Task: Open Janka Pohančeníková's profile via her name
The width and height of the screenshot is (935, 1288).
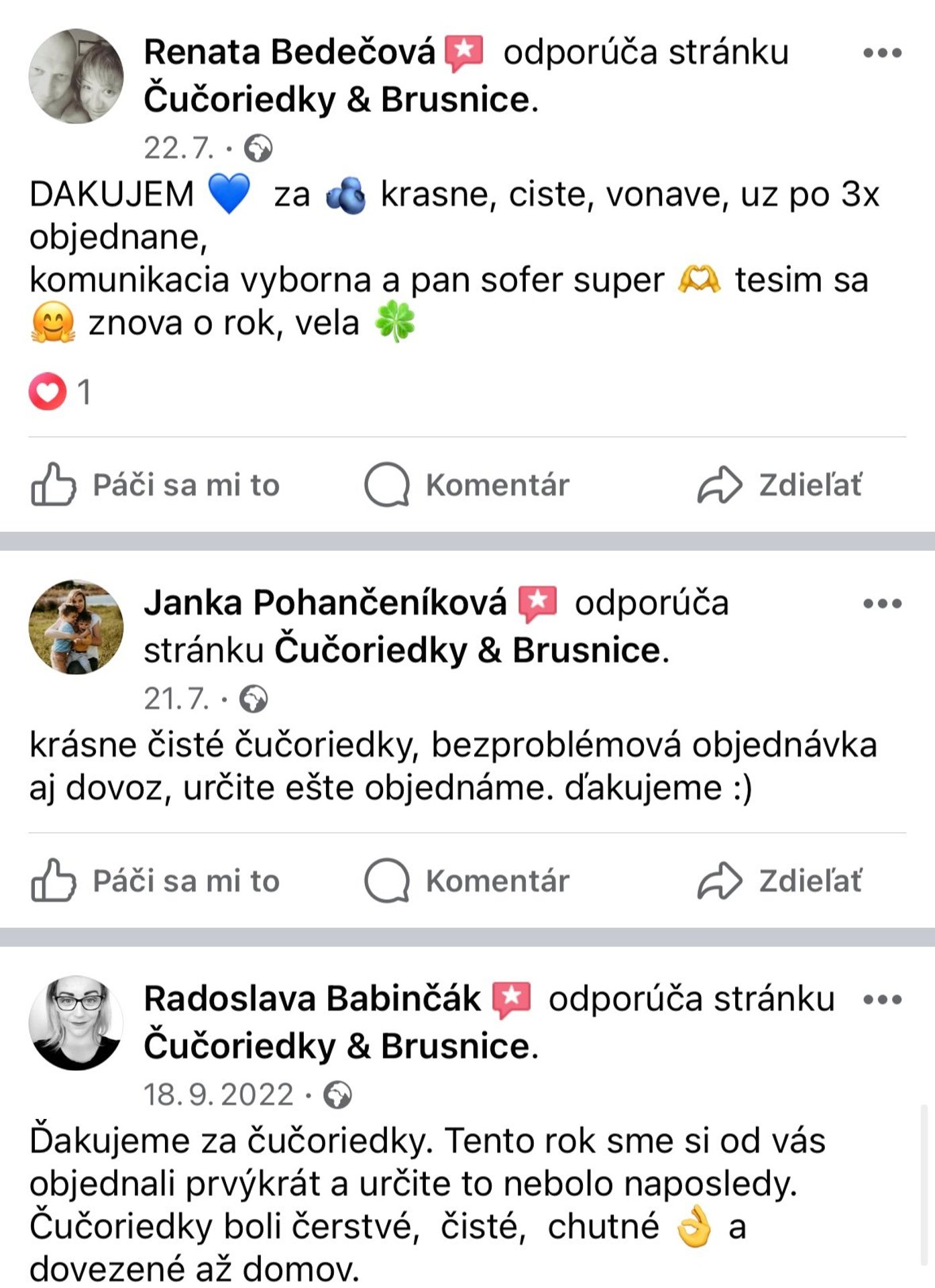Action: [325, 602]
